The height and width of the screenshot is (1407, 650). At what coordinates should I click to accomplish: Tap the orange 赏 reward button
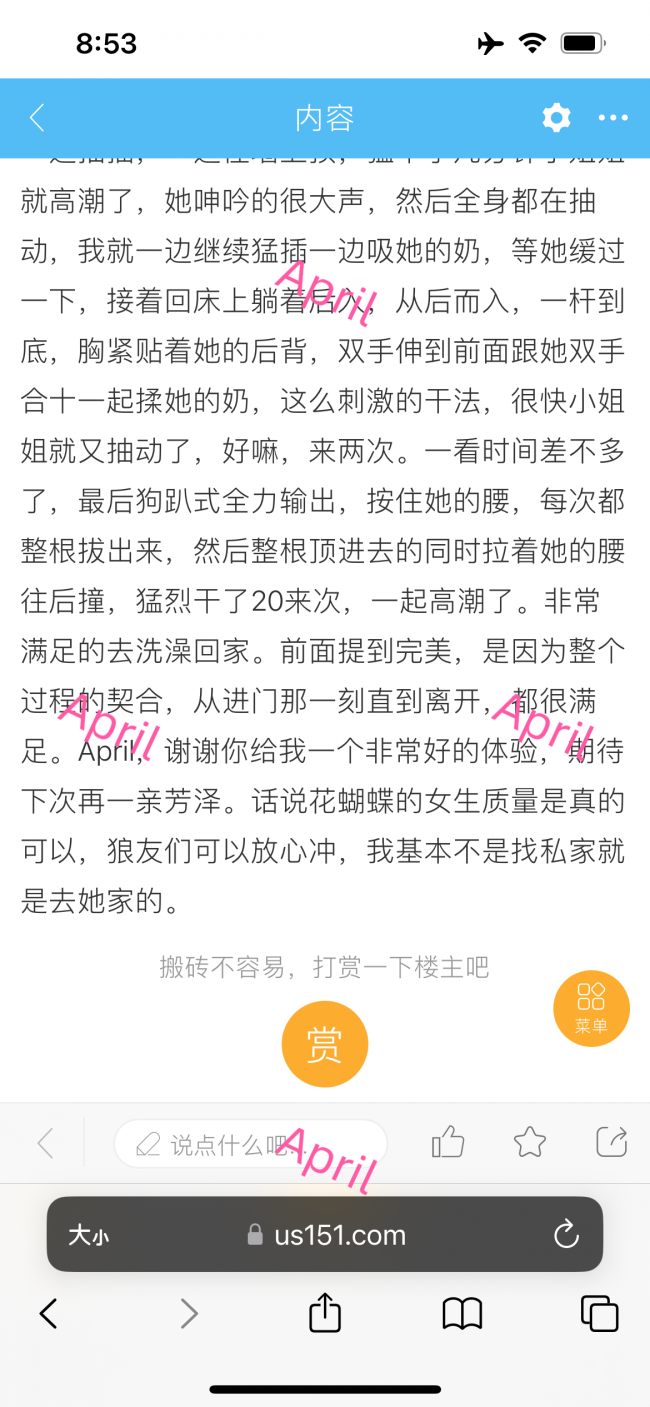click(324, 1043)
